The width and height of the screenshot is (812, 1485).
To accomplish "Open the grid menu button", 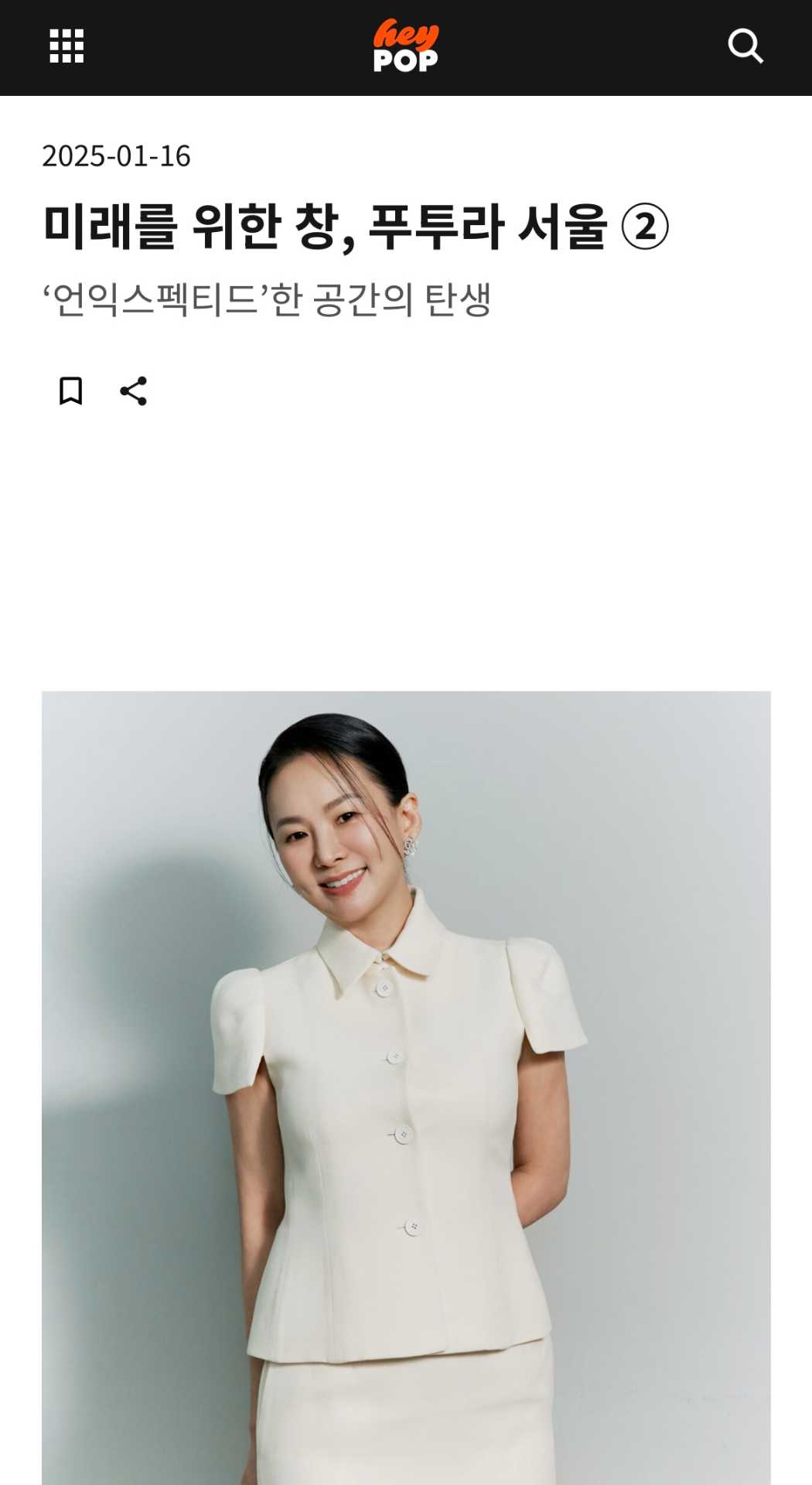I will click(67, 46).
